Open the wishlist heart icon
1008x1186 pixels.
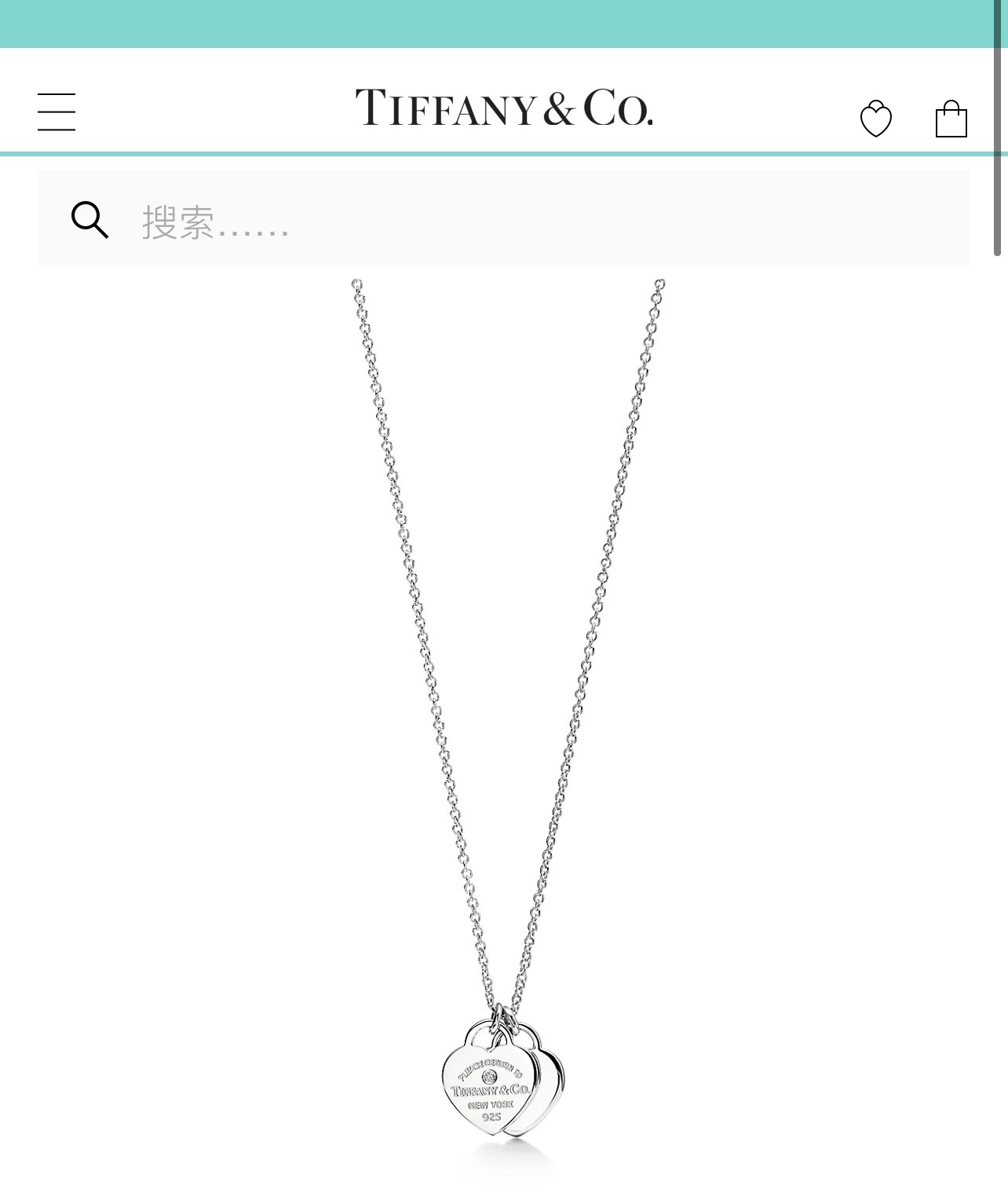[875, 119]
